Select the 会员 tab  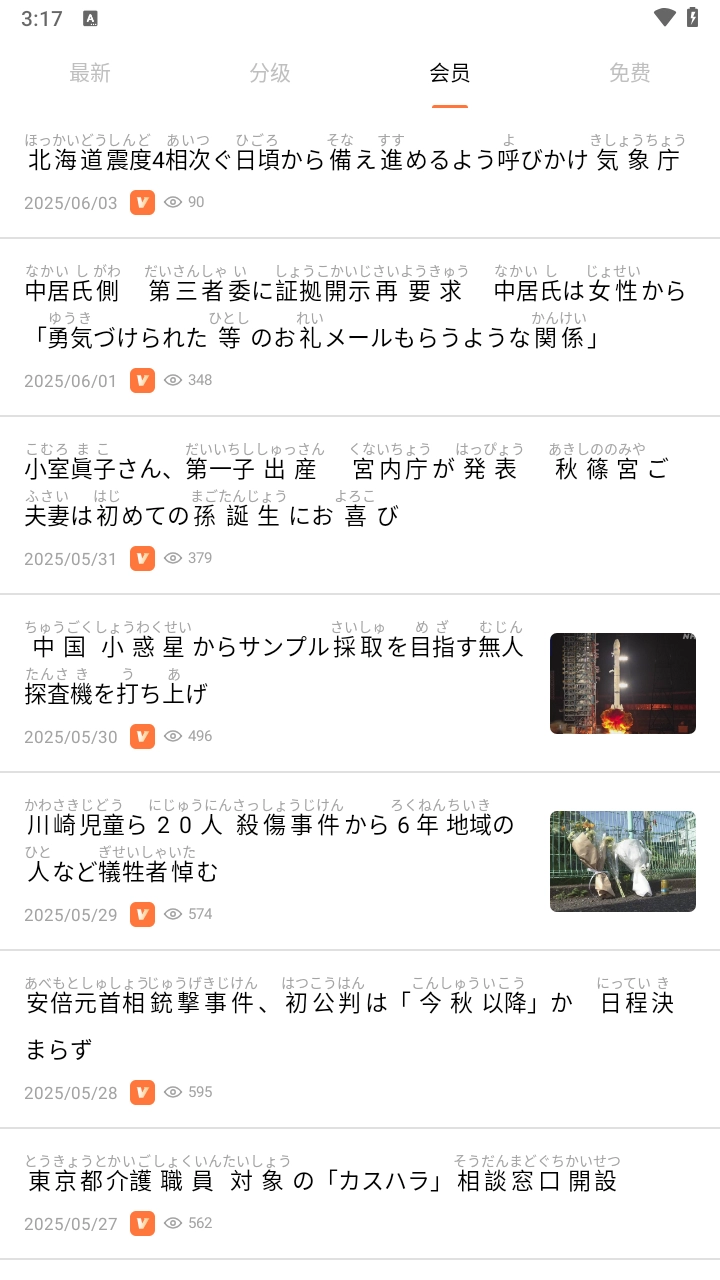coord(450,73)
